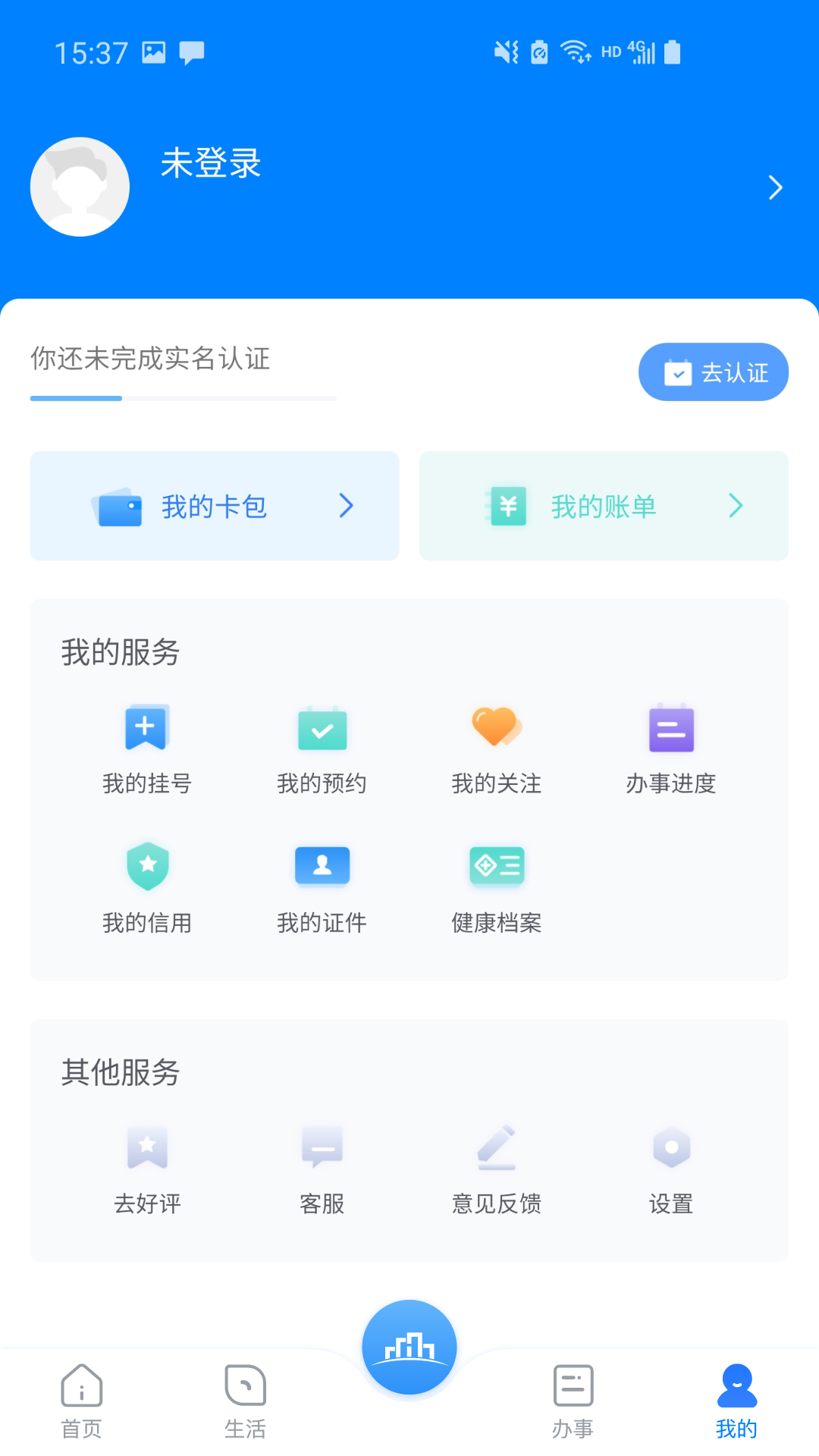The image size is (819, 1456).
Task: Switch to the 生活 life tab
Action: tap(245, 1401)
